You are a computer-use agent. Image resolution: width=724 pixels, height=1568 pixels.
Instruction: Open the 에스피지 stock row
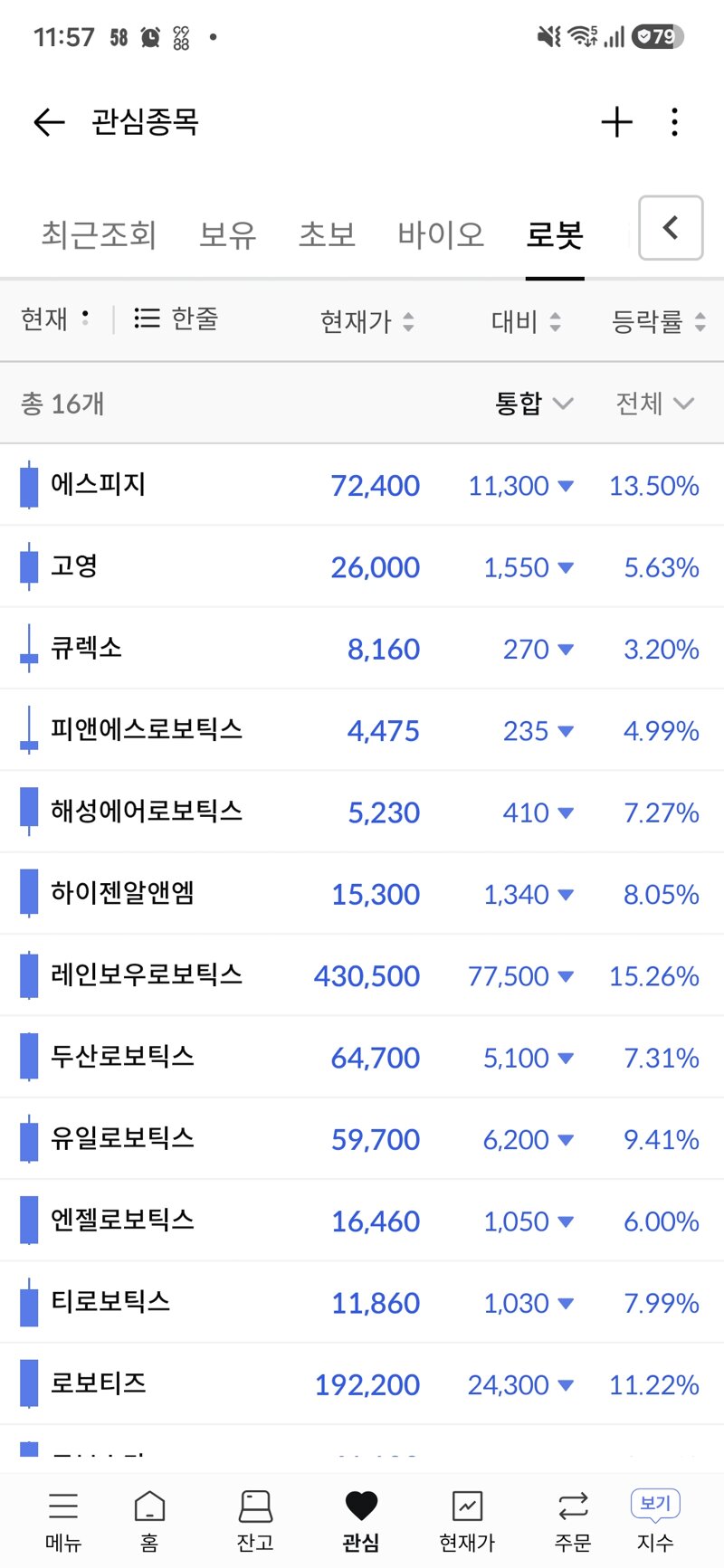coord(362,485)
